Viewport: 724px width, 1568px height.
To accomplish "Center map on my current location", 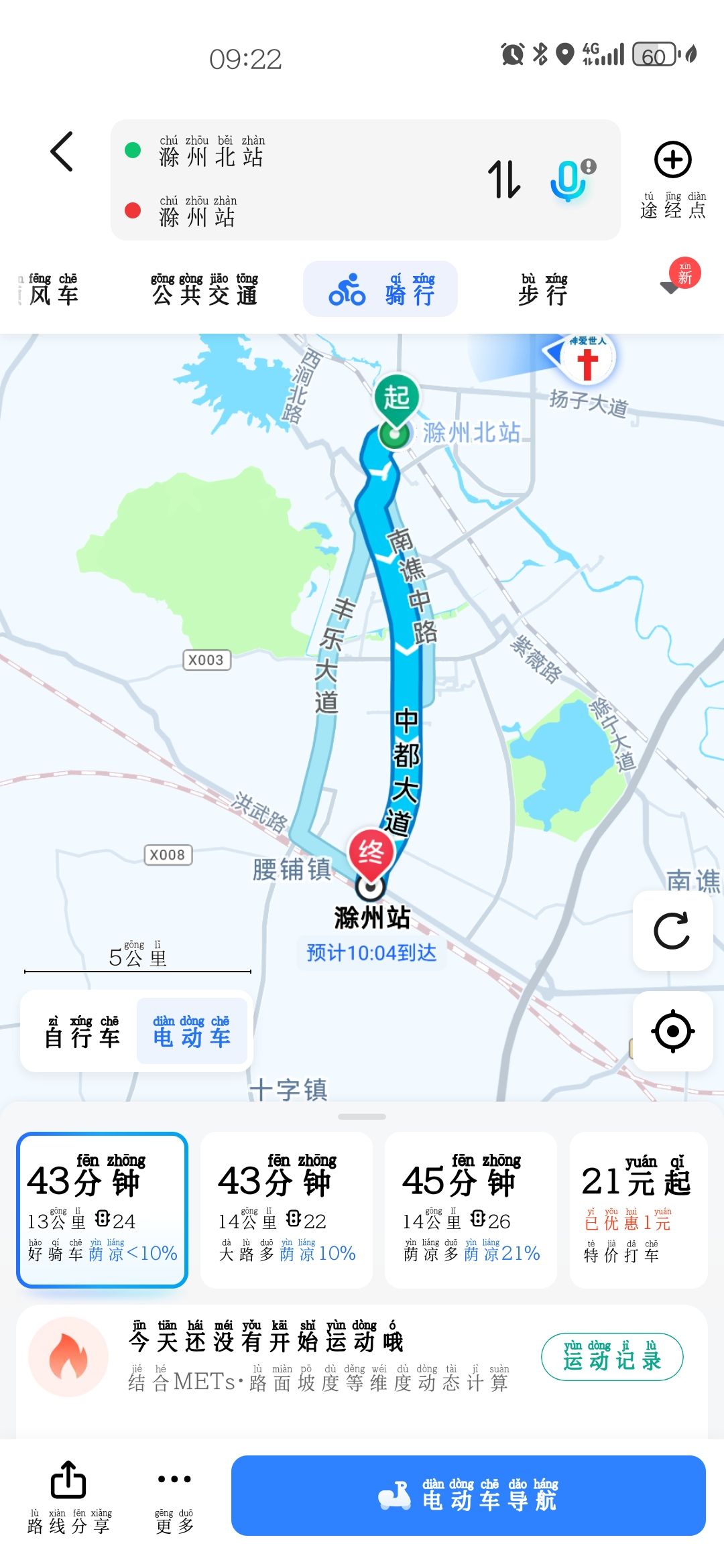I will click(x=672, y=1031).
